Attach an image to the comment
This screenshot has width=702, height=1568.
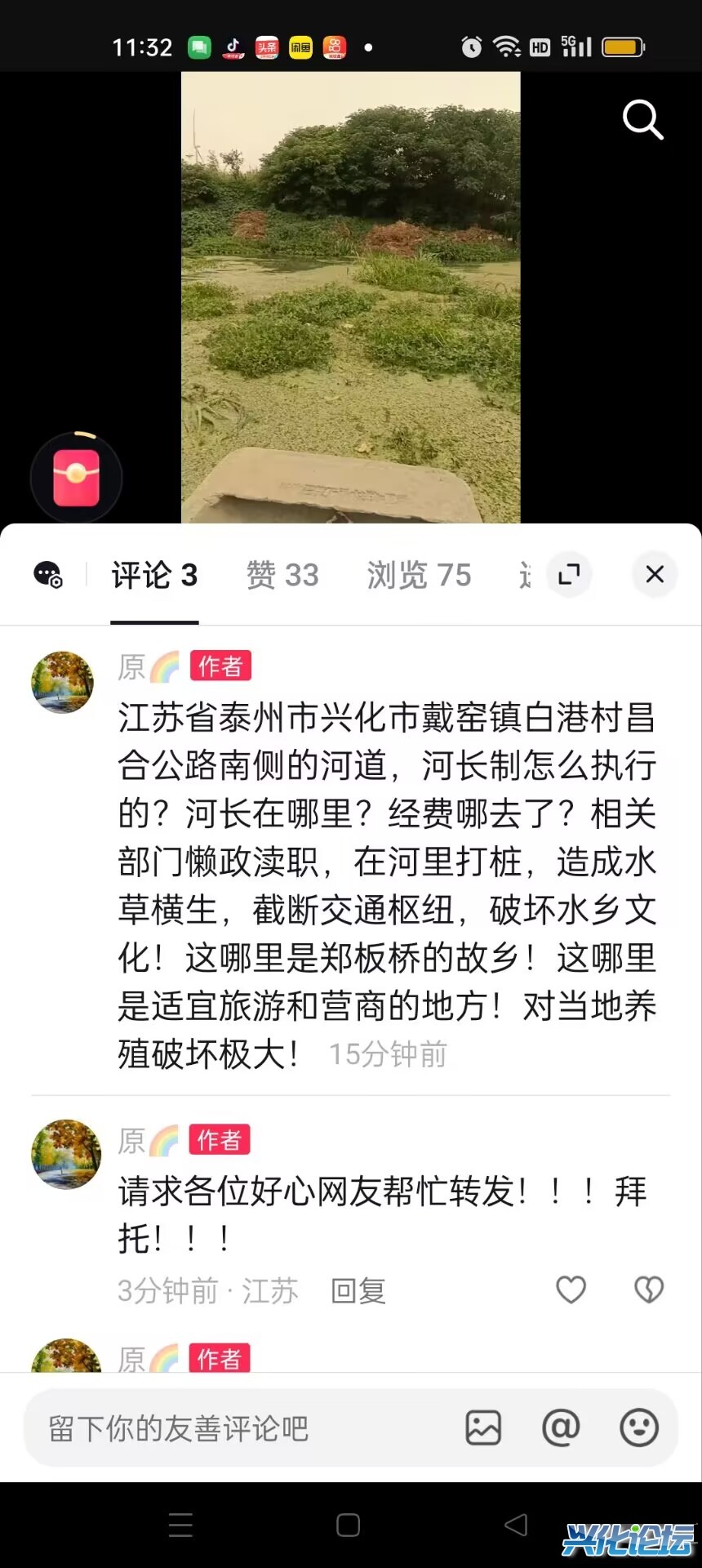tap(483, 1428)
